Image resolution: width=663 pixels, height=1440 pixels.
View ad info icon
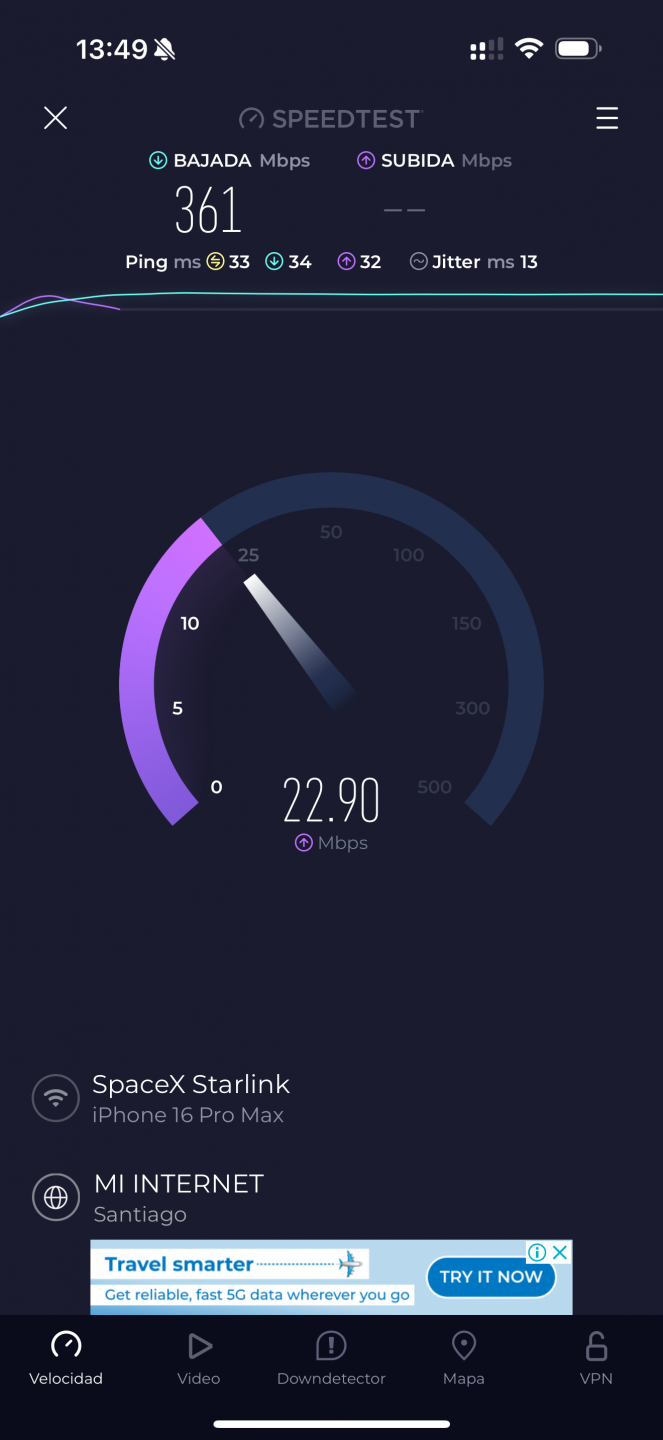pos(537,1252)
